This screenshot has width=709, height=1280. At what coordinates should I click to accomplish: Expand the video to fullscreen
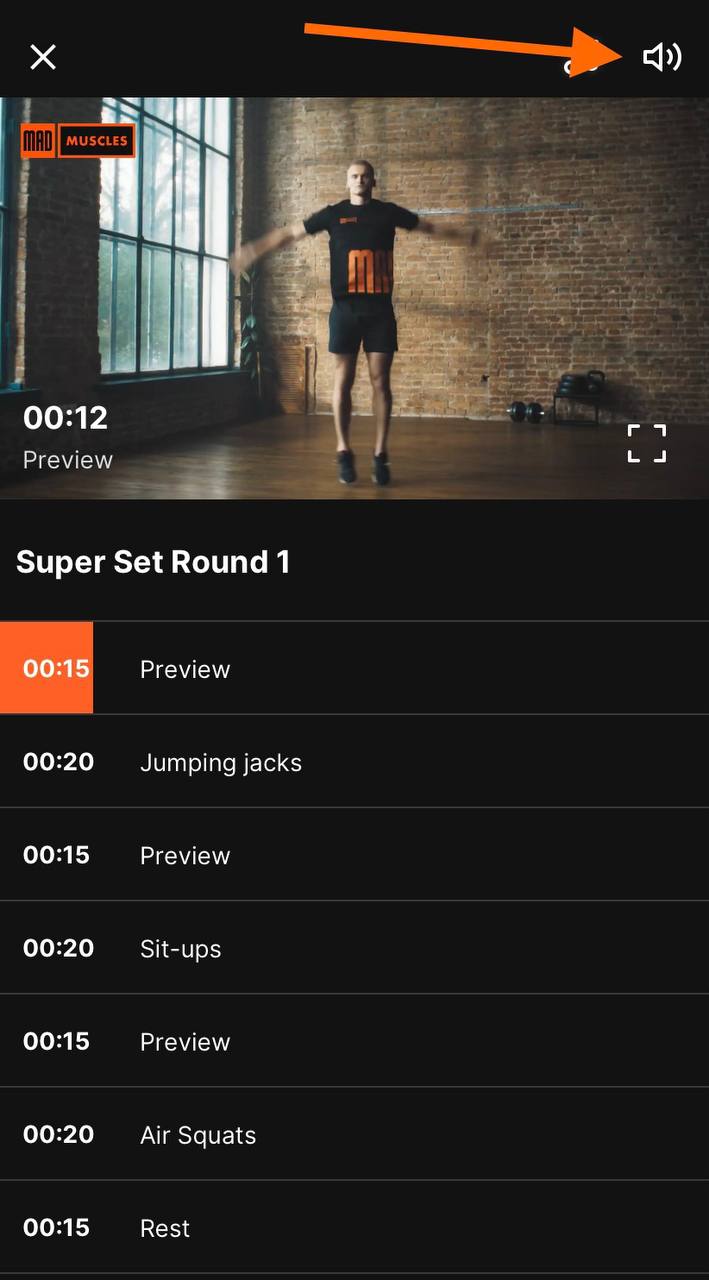click(x=646, y=443)
